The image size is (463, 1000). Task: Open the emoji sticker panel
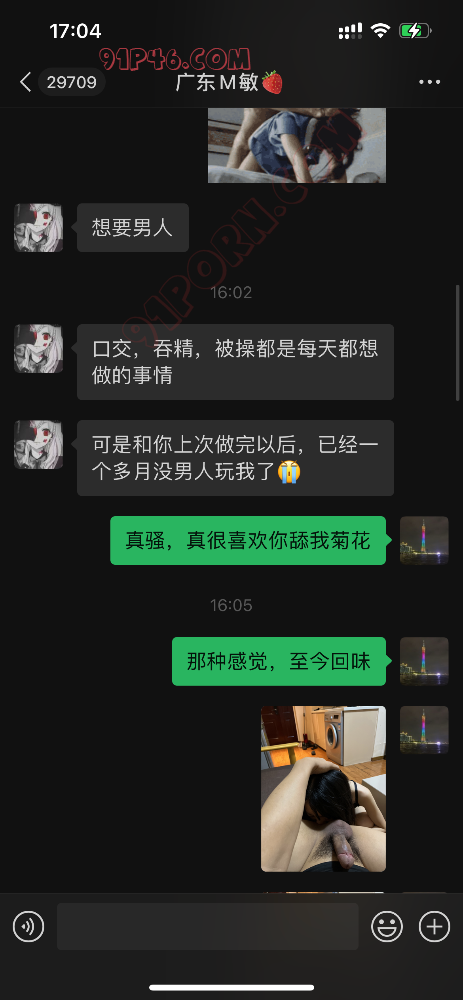point(387,926)
